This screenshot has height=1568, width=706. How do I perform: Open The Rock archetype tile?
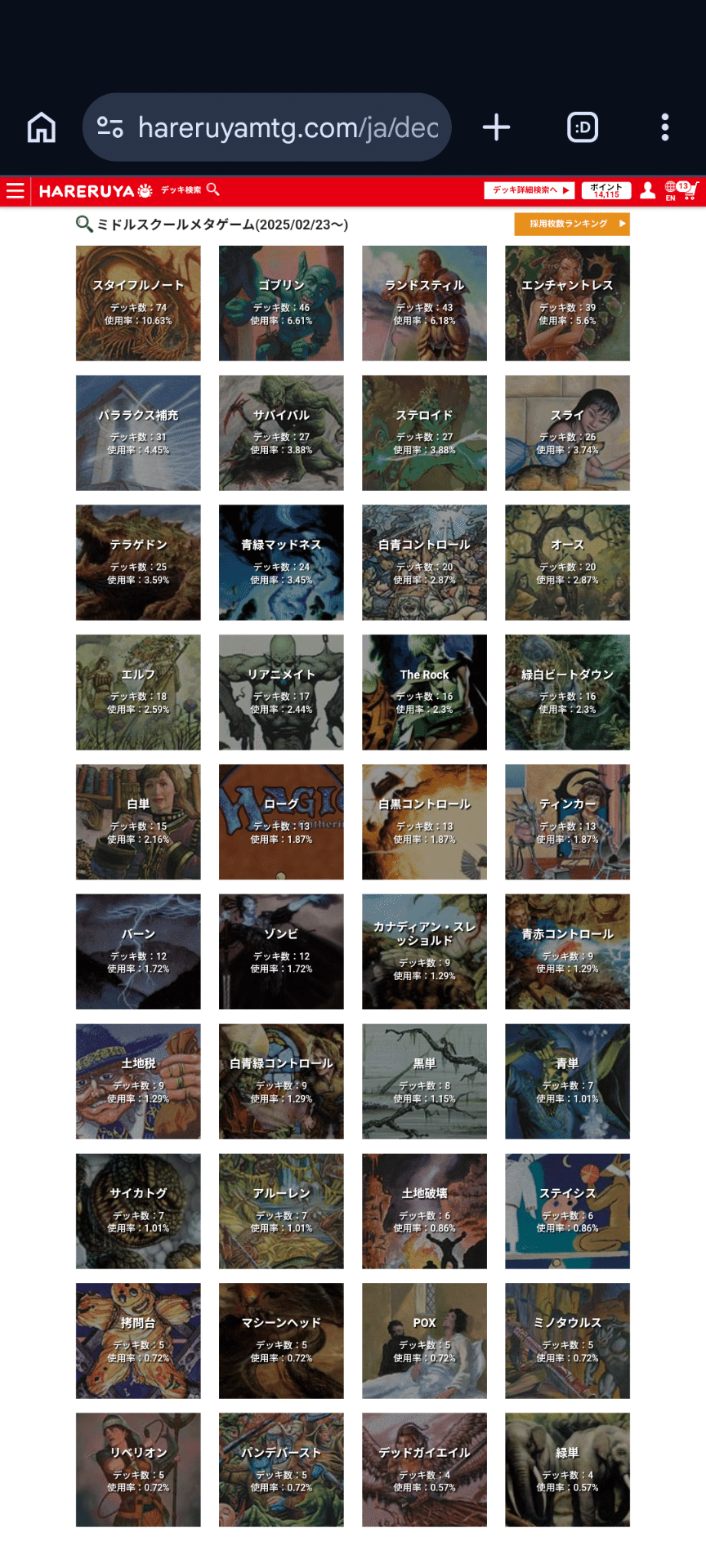pos(424,693)
